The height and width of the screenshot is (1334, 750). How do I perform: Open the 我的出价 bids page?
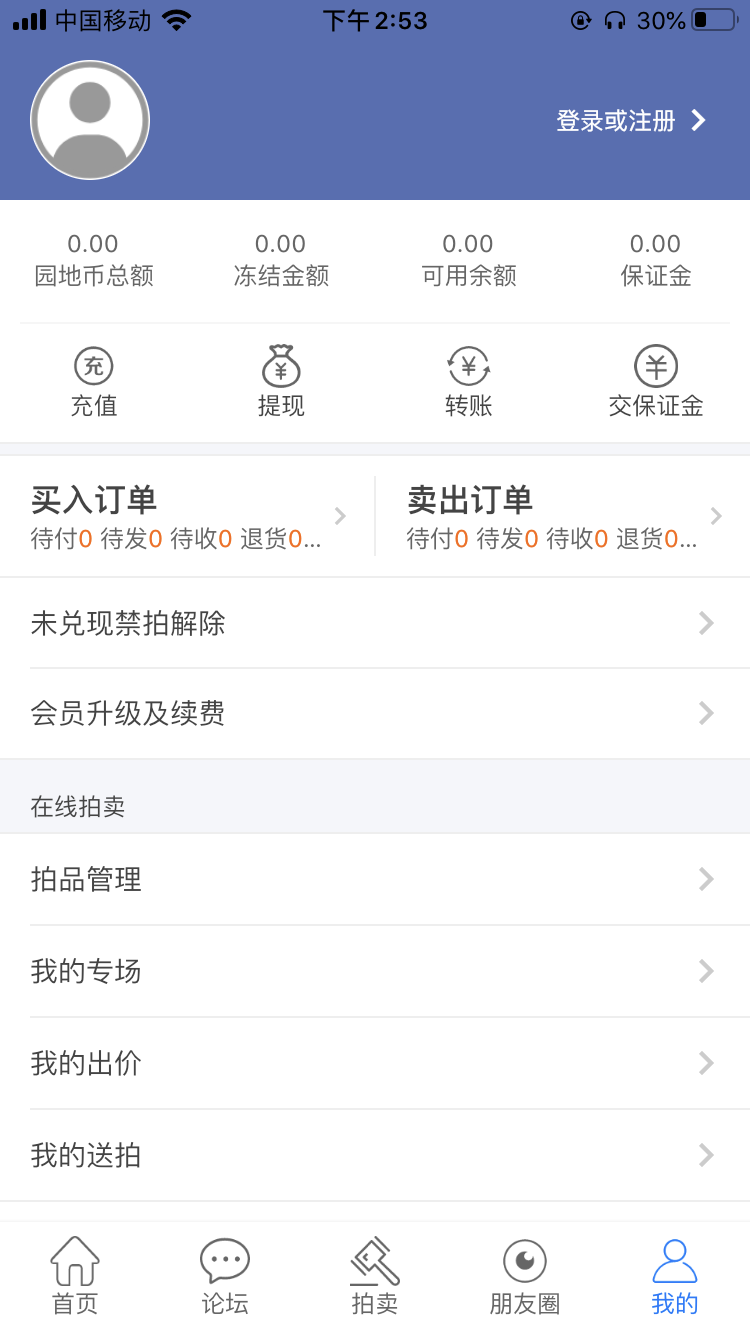click(375, 1063)
